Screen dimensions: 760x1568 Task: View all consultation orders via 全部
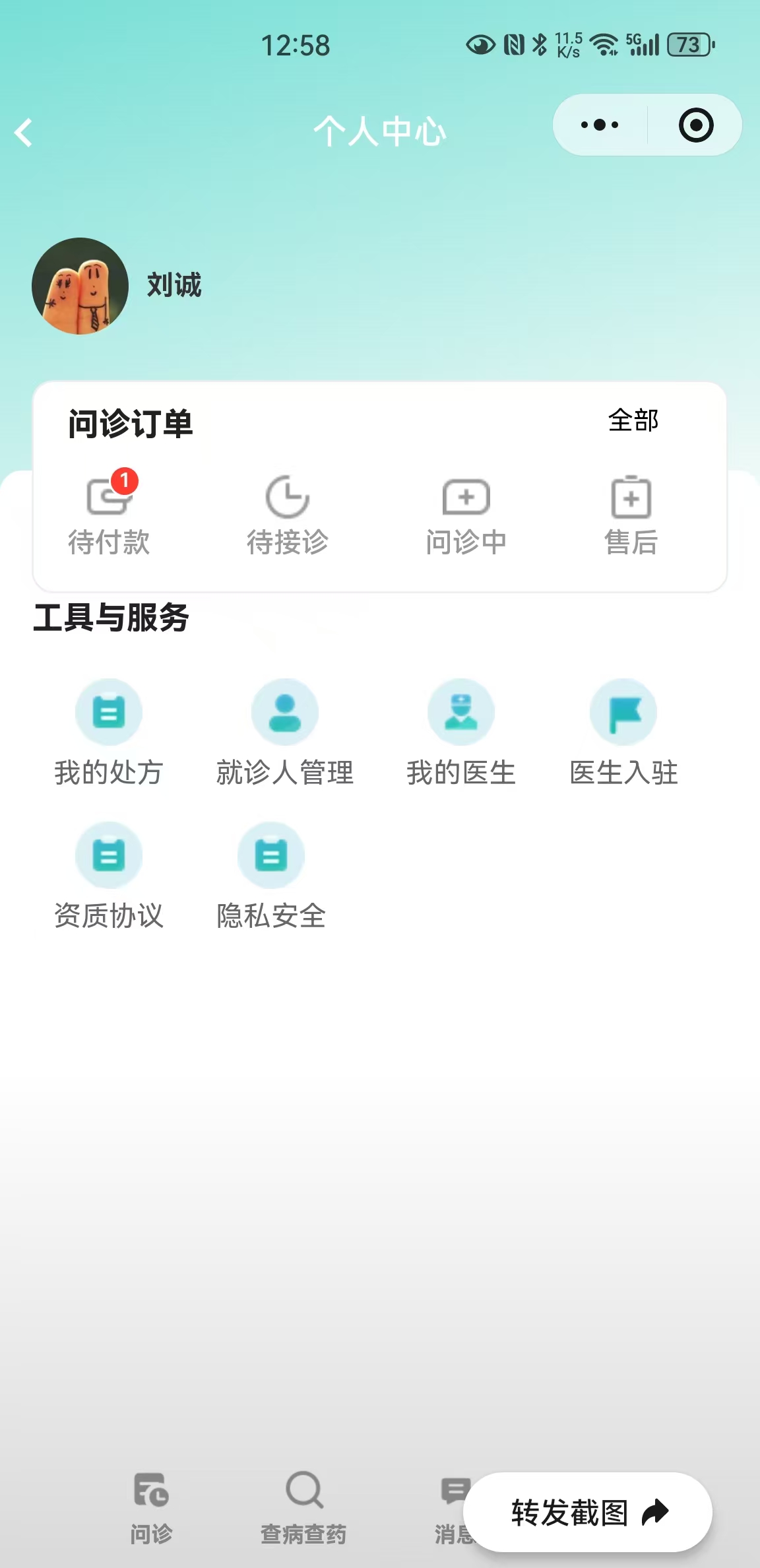click(x=633, y=420)
